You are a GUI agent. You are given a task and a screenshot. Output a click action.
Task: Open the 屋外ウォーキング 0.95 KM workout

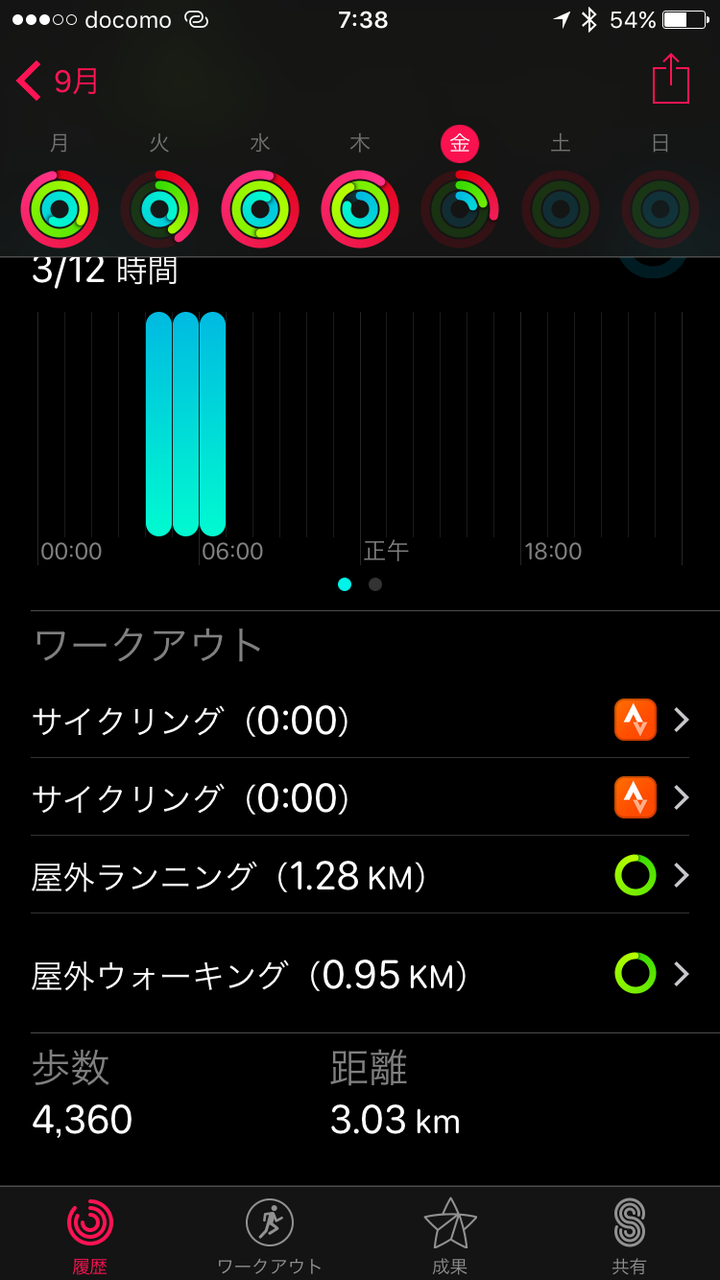(360, 974)
